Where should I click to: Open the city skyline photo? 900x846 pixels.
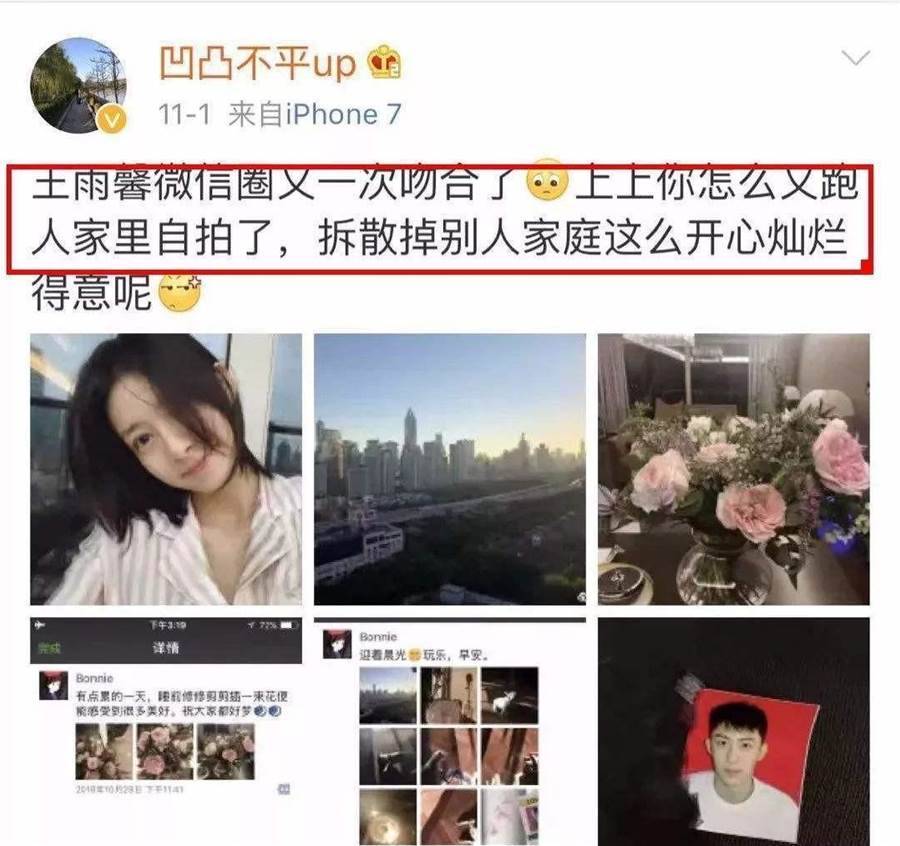tap(450, 470)
